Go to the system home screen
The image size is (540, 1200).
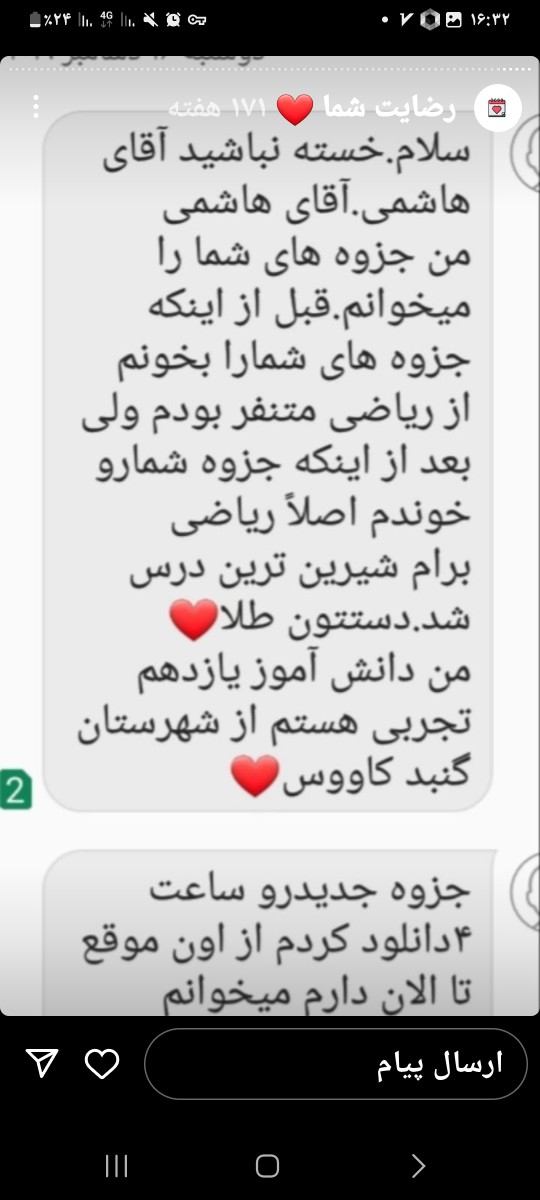coord(267,1166)
